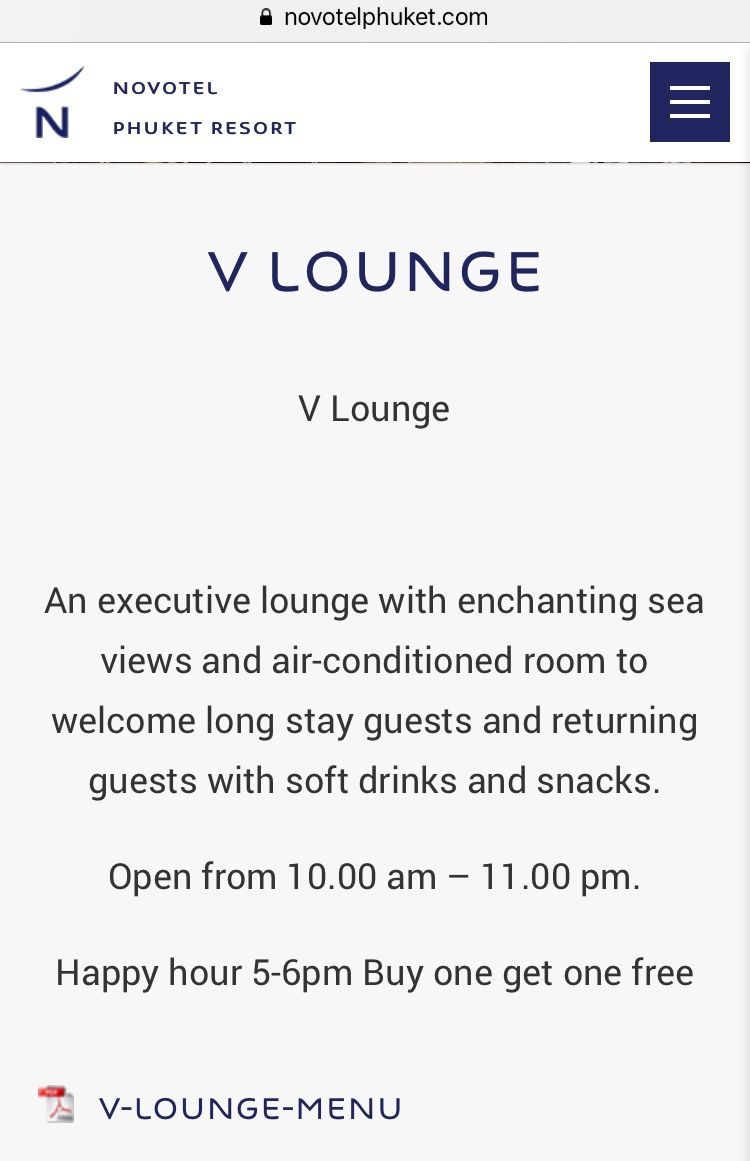Open the hamburger navigation menu
Viewport: 750px width, 1161px height.
[x=689, y=102]
